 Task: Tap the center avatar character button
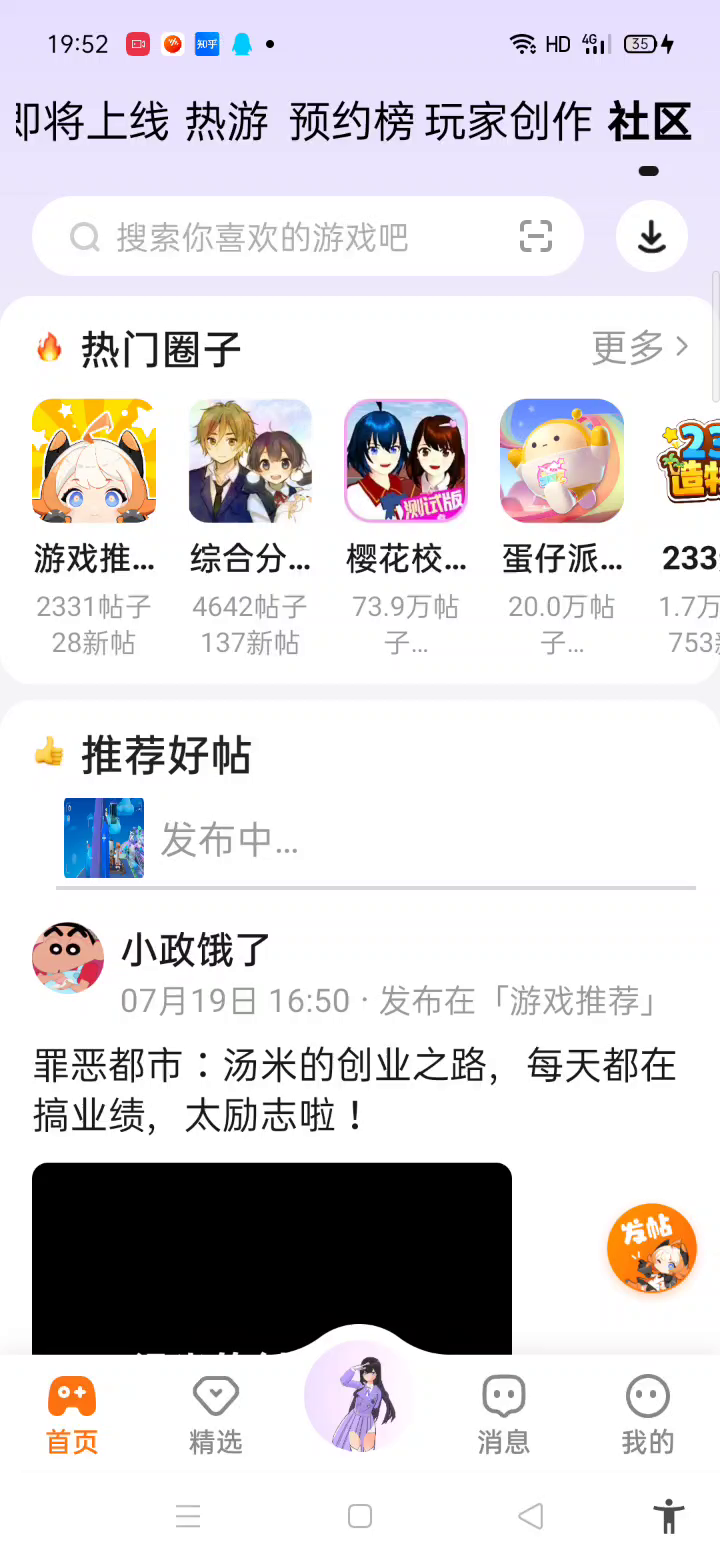pos(360,1395)
